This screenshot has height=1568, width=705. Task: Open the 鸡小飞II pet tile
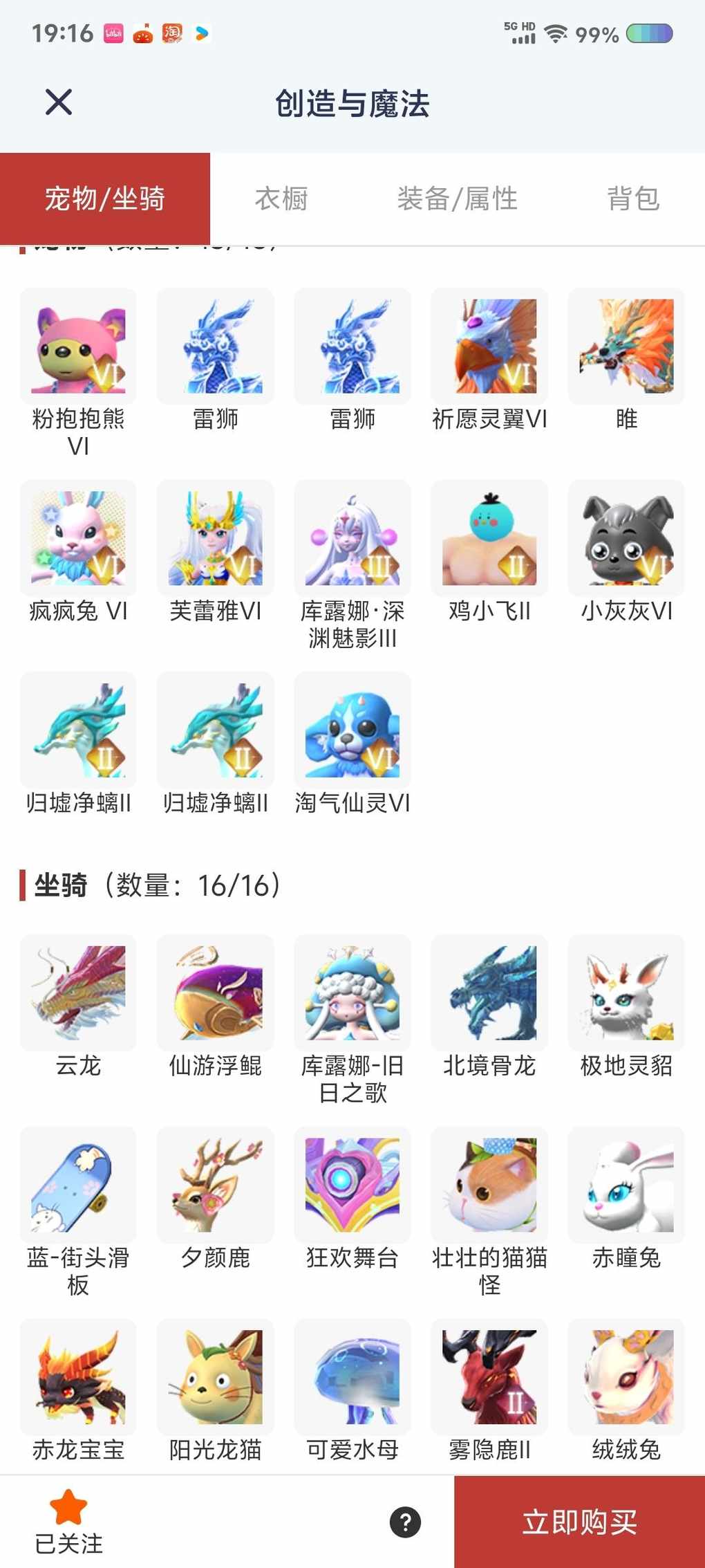coord(489,539)
